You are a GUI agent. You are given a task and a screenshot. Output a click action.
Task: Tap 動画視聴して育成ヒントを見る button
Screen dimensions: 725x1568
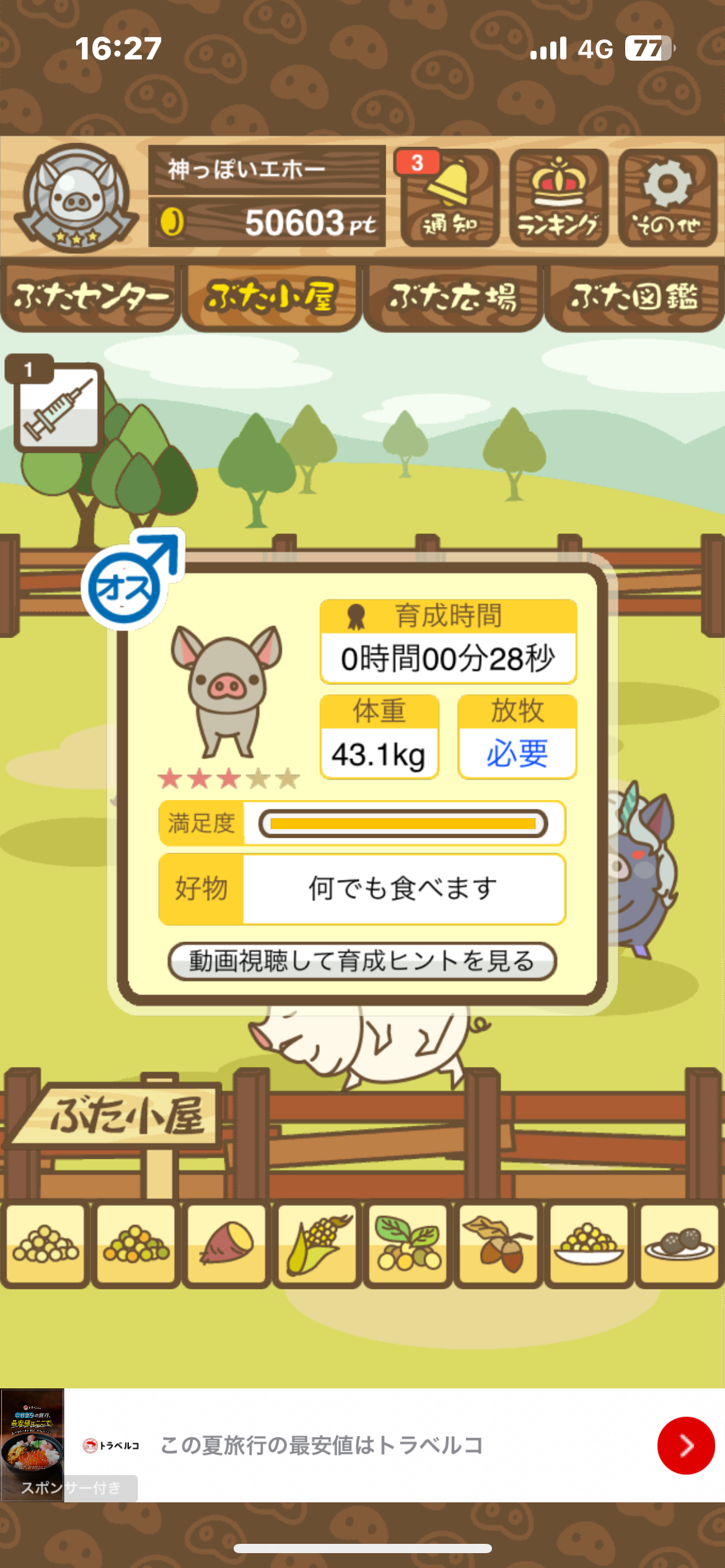(362, 961)
